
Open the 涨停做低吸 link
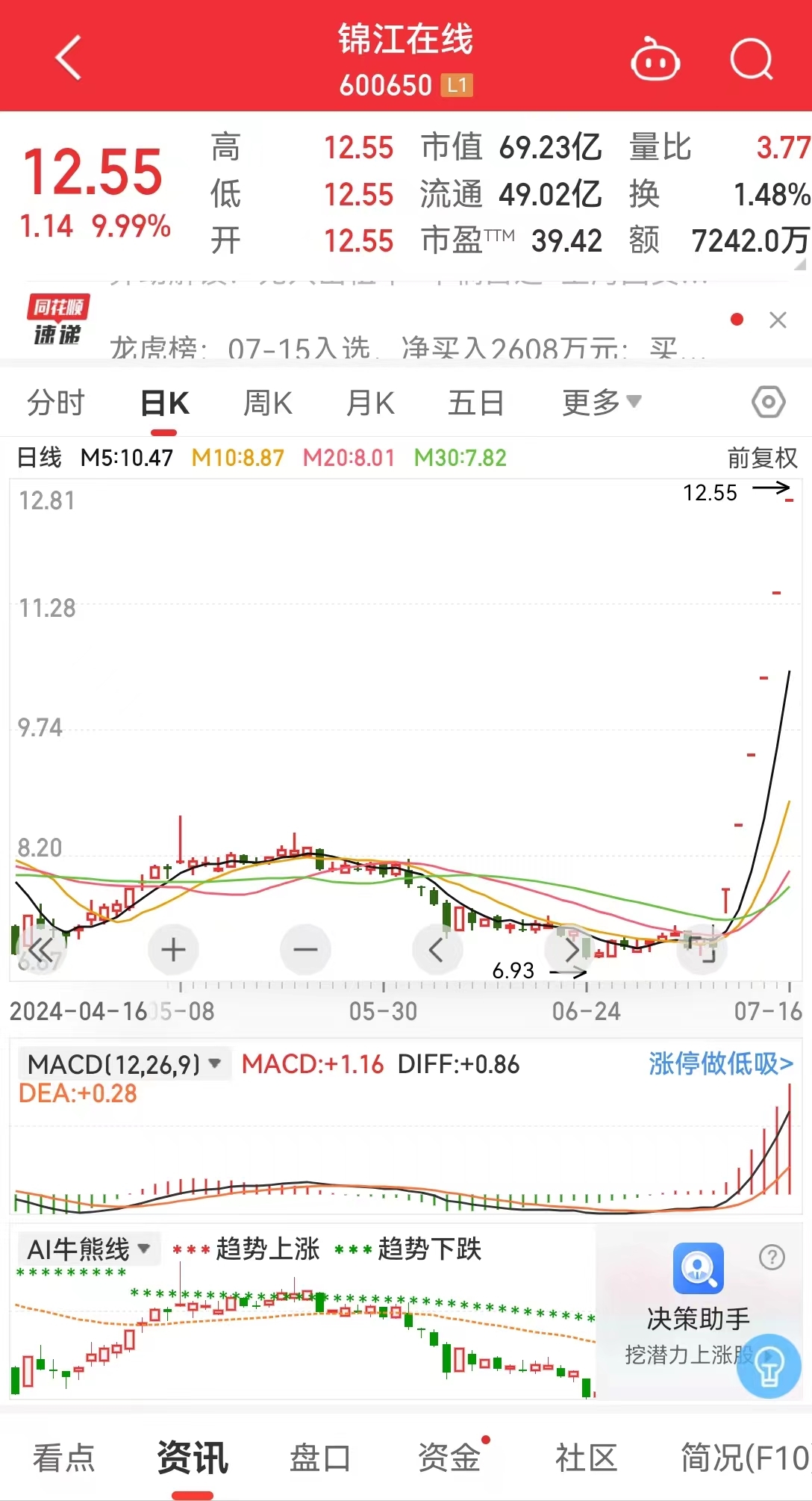tap(715, 1063)
